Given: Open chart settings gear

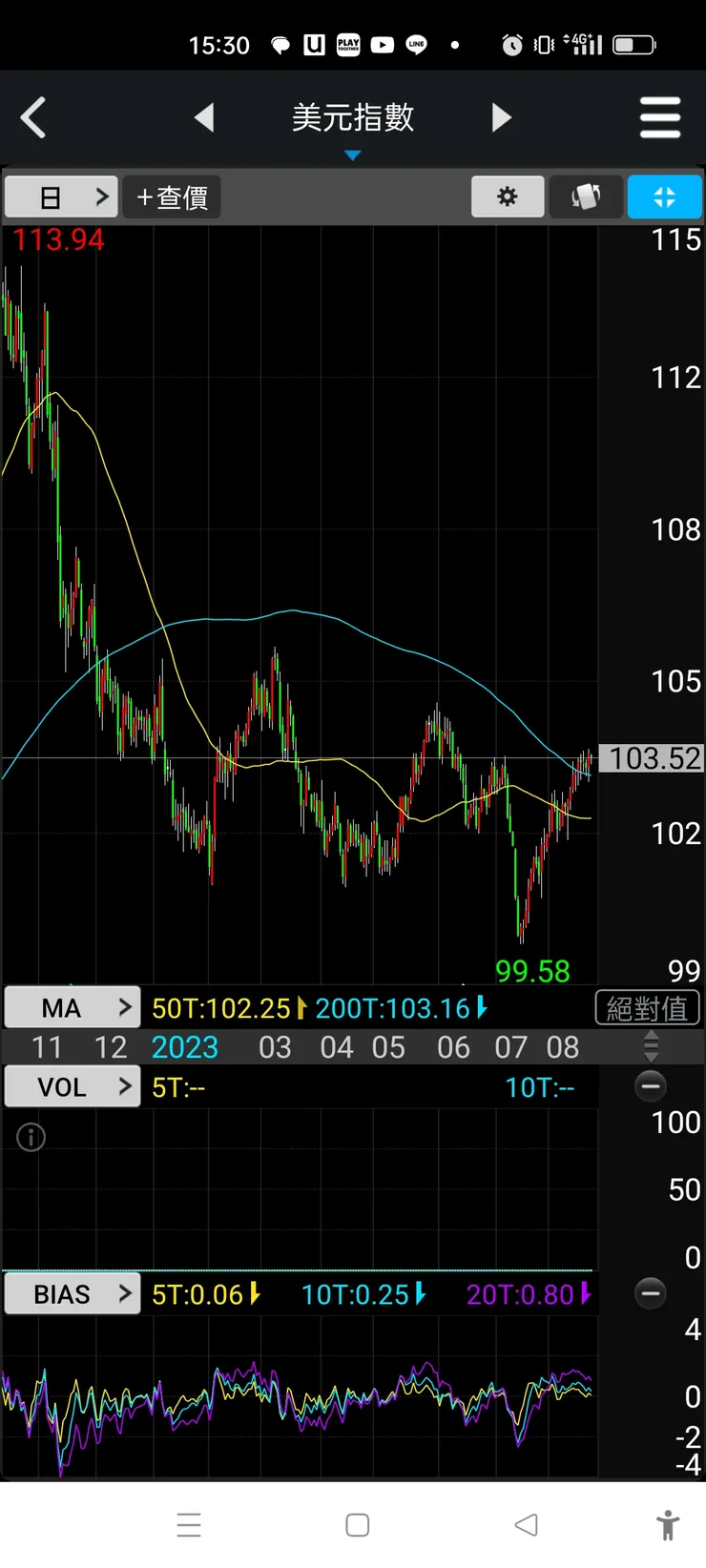Looking at the screenshot, I should [x=508, y=197].
